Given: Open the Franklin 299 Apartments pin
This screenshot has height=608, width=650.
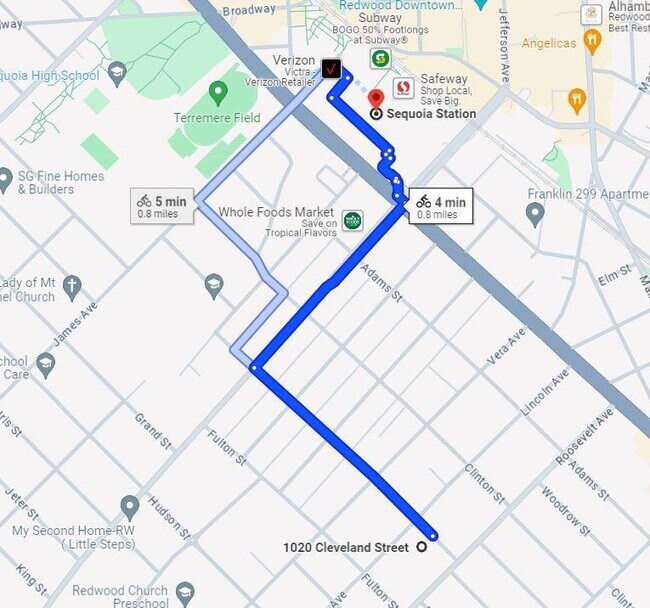Looking at the screenshot, I should (536, 212).
